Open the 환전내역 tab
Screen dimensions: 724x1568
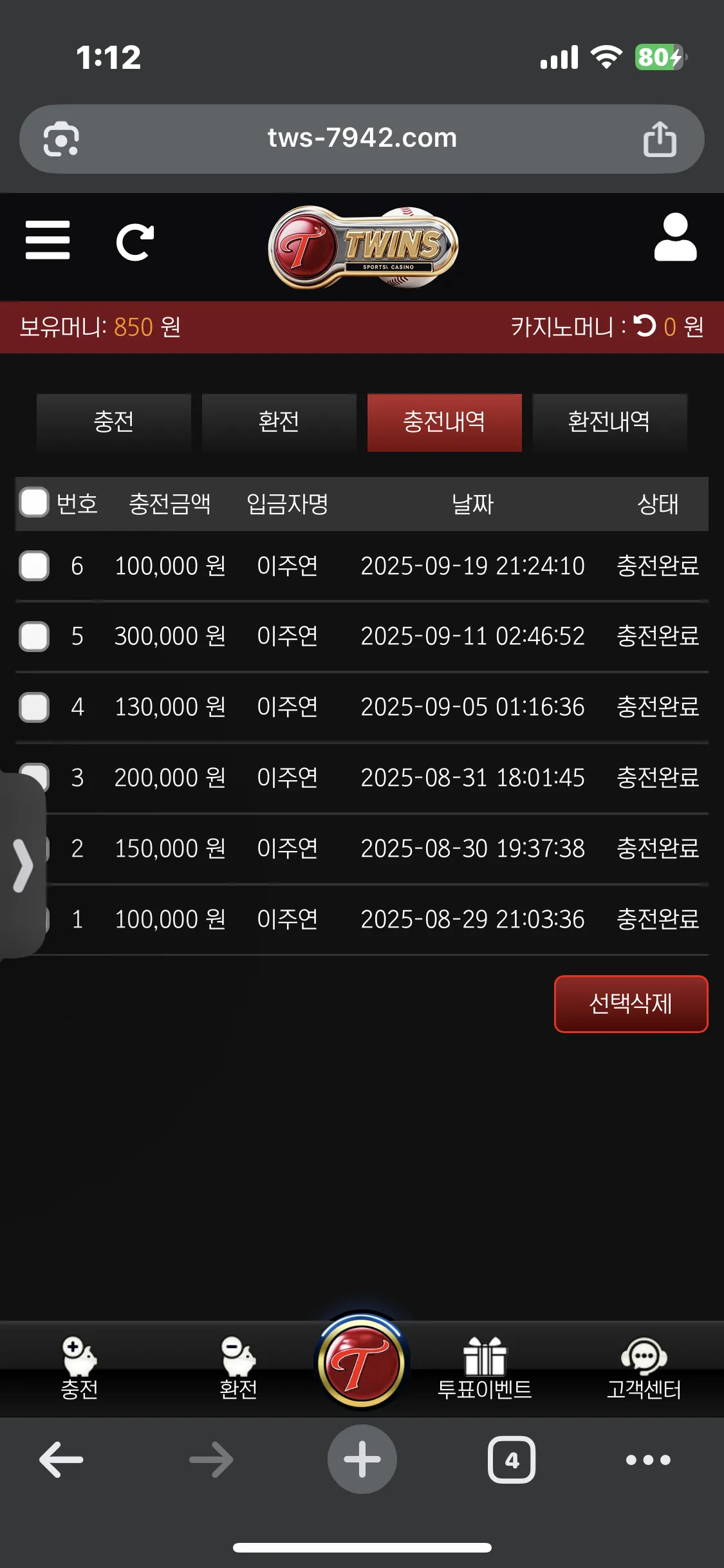coord(609,422)
